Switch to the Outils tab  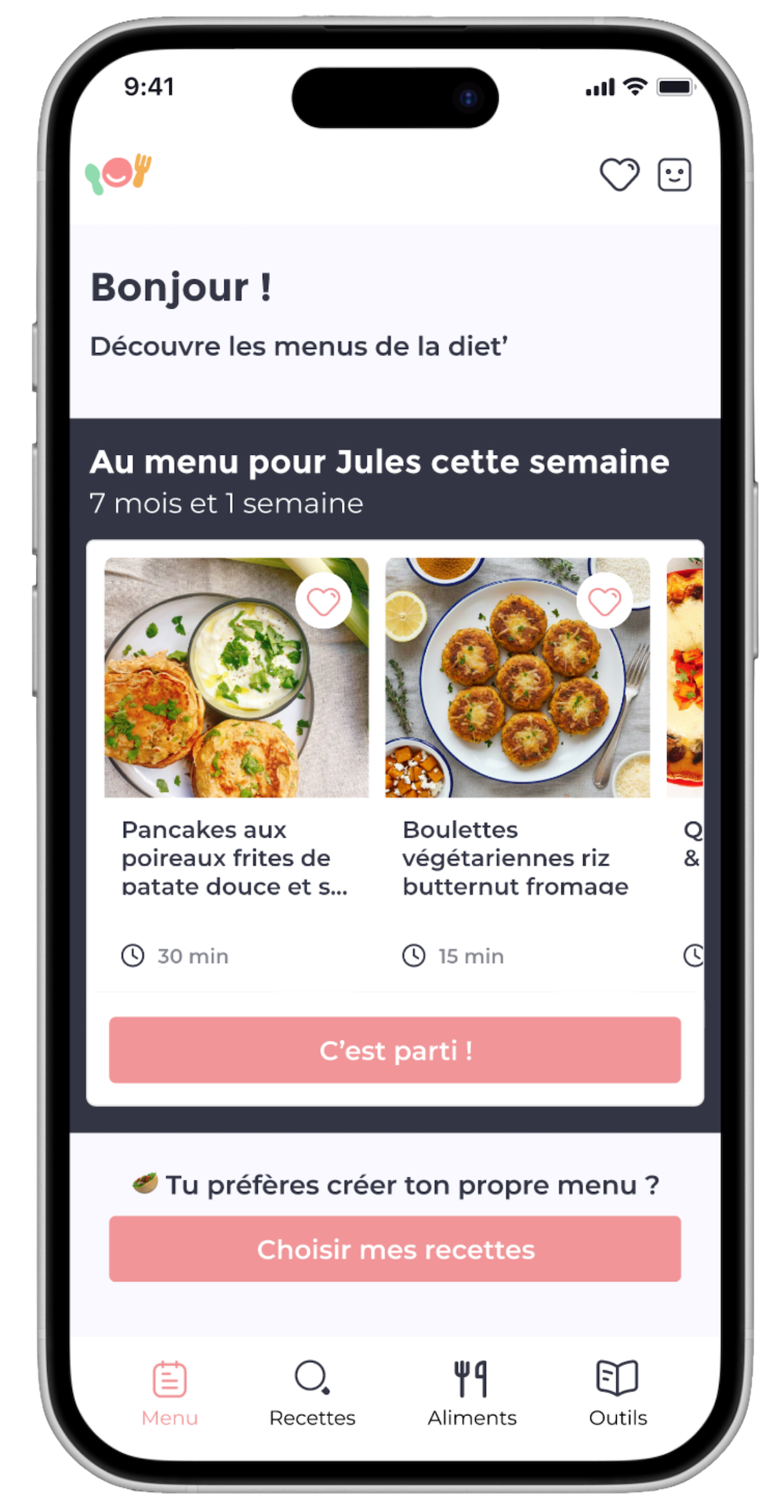click(618, 1394)
